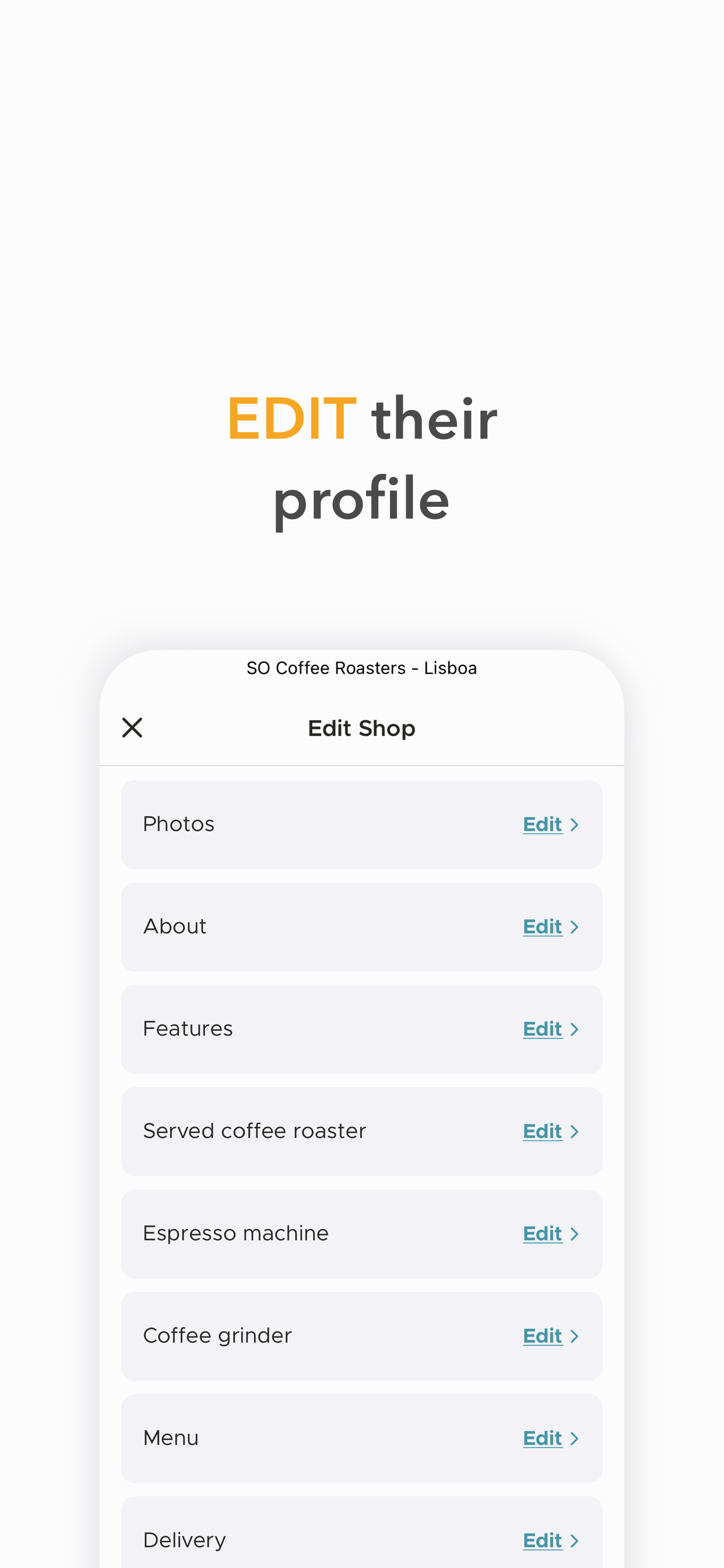The image size is (724, 1568).
Task: Edit the Served coffee roaster entry
Action: point(542,1131)
